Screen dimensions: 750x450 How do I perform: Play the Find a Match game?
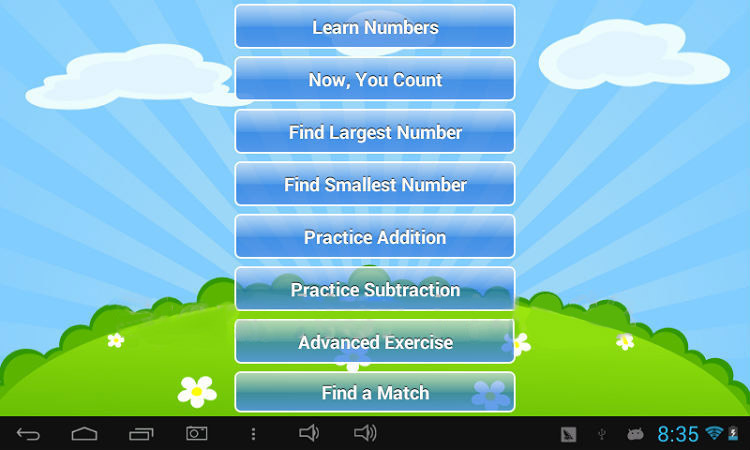pyautogui.click(x=375, y=393)
